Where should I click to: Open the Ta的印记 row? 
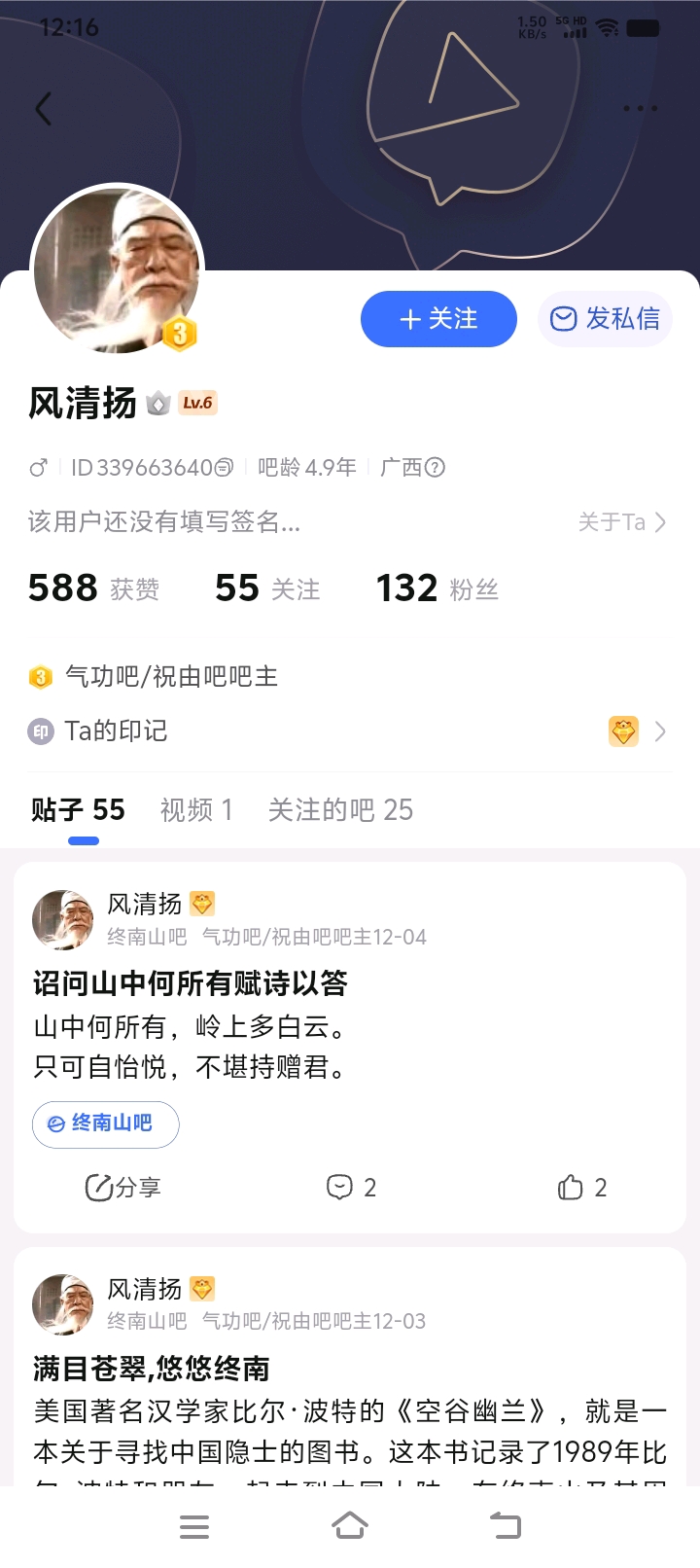(x=350, y=731)
